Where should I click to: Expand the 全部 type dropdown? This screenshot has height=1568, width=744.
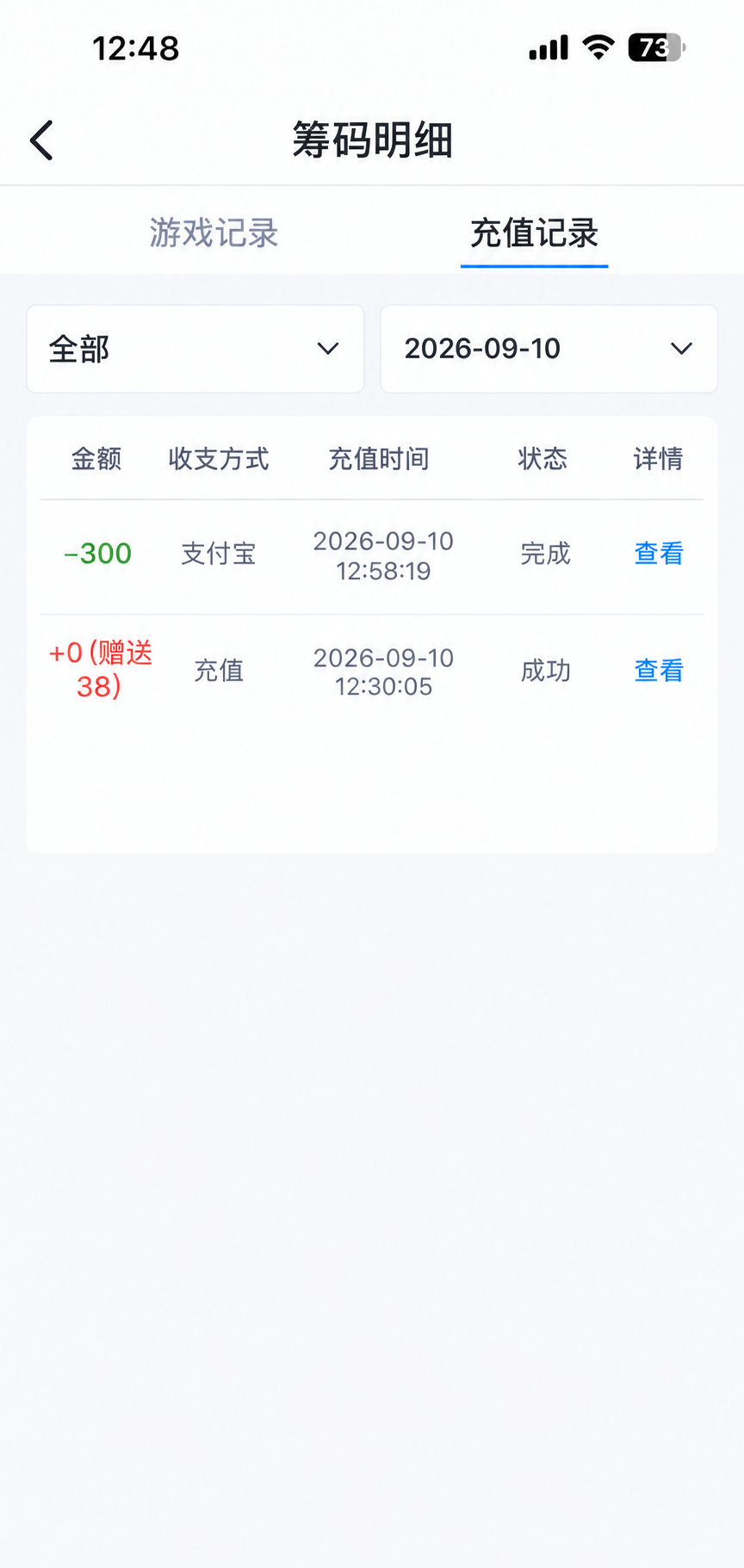click(195, 349)
